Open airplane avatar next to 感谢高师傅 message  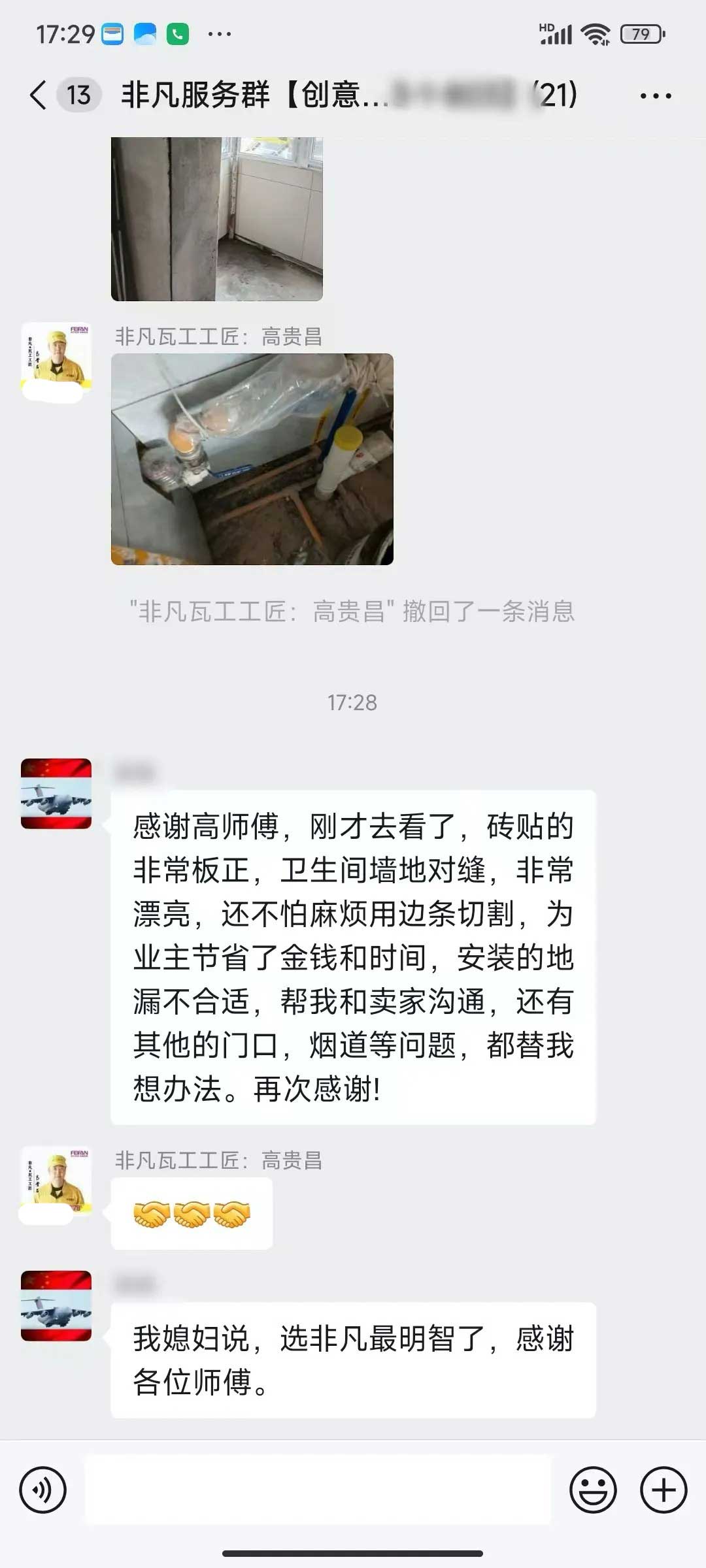56,794
